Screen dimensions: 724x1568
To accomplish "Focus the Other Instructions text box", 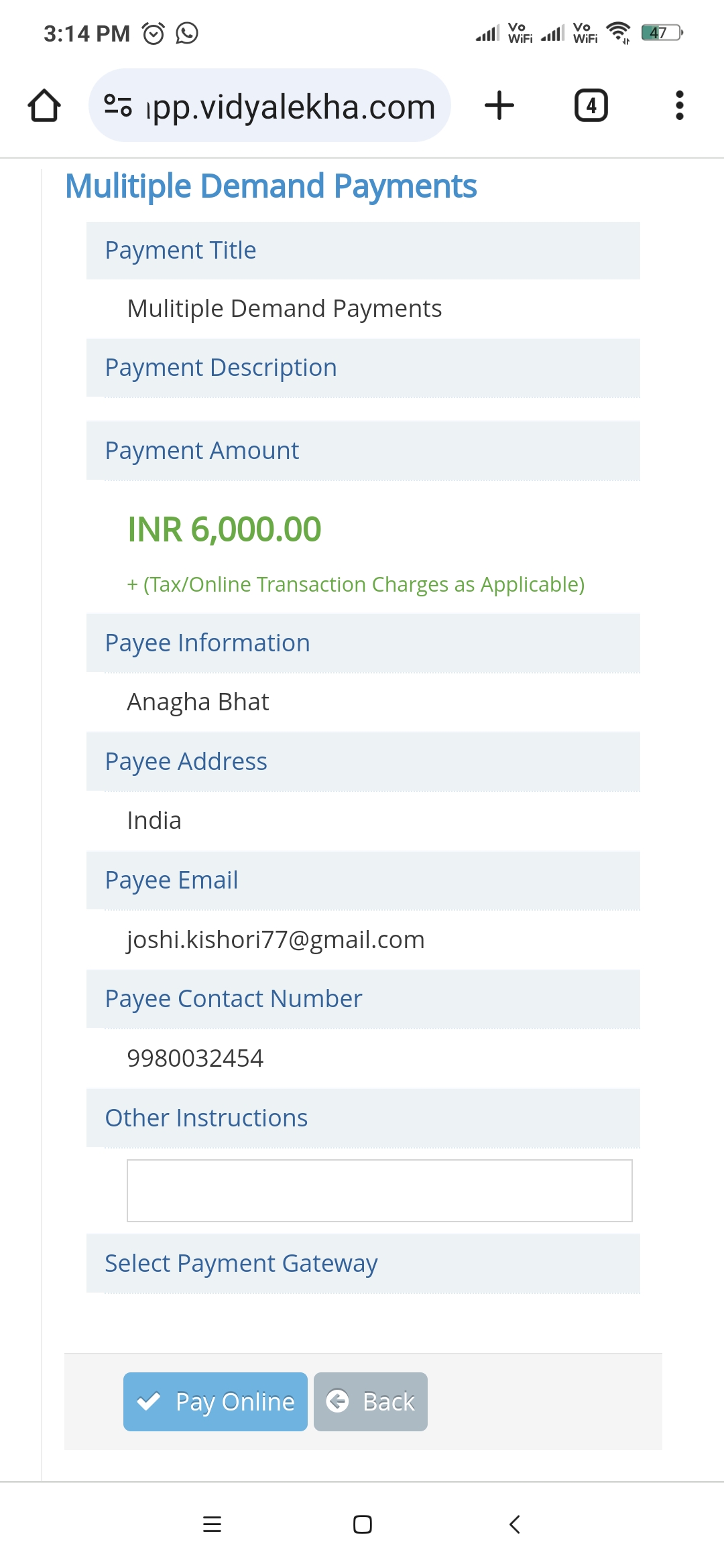I will pyautogui.click(x=379, y=1191).
